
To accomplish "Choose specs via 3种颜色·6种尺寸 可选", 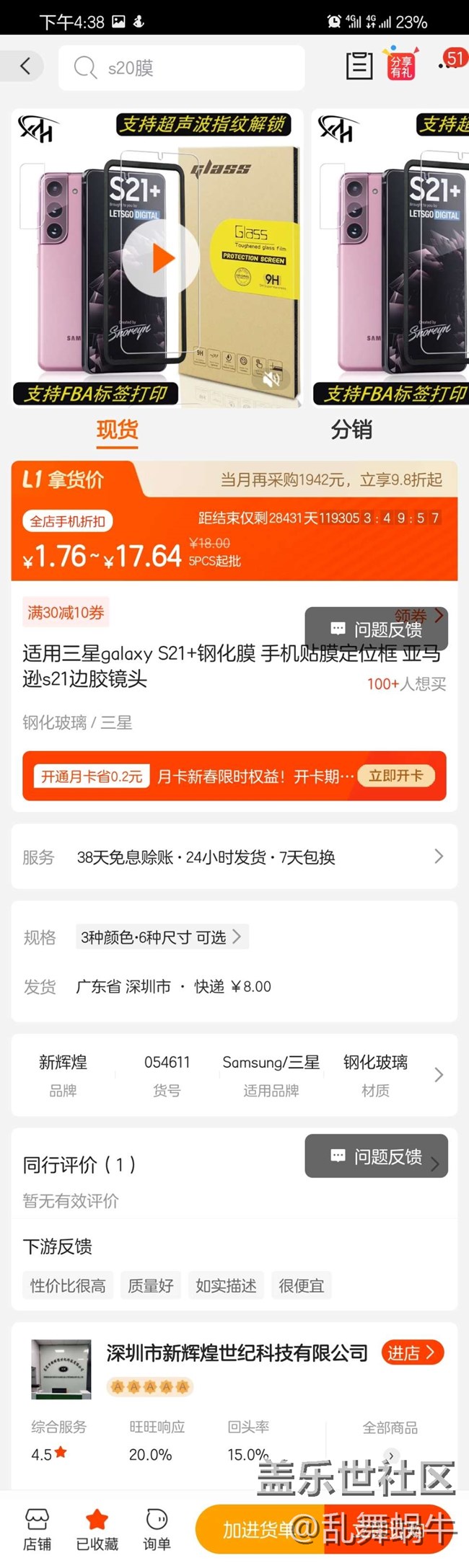I will click(162, 936).
